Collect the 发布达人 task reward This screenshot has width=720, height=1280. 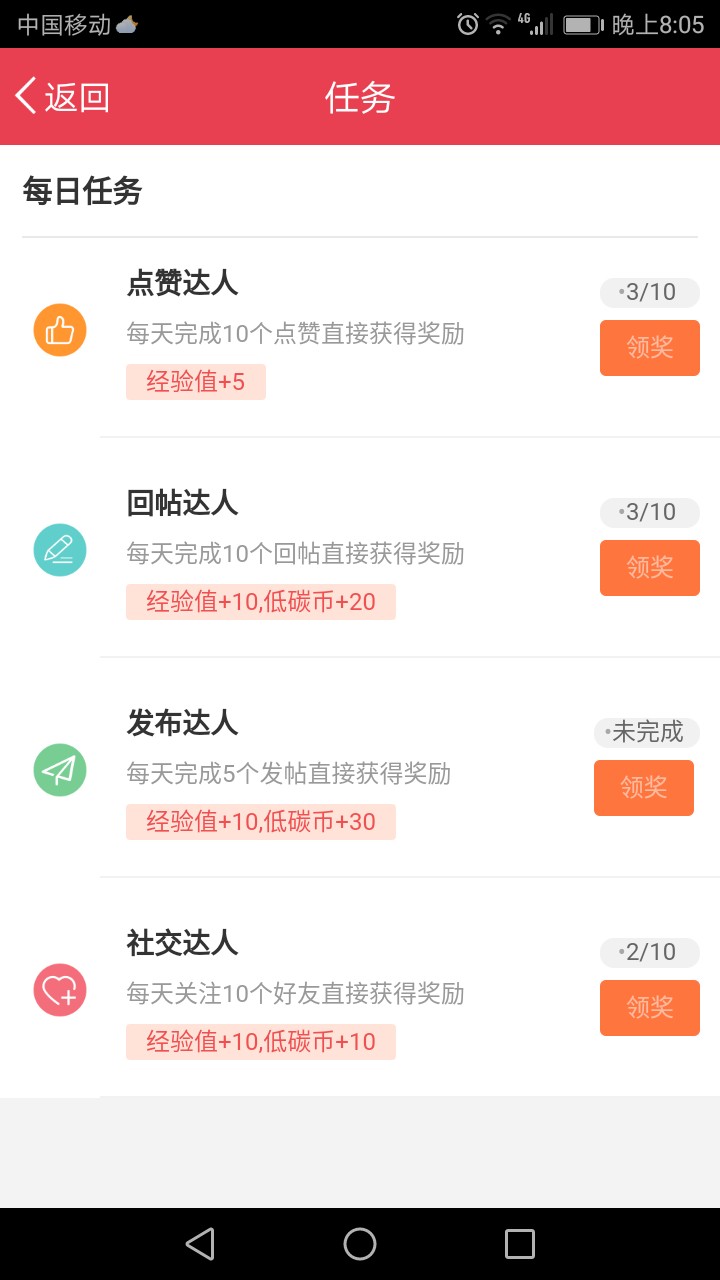(643, 788)
